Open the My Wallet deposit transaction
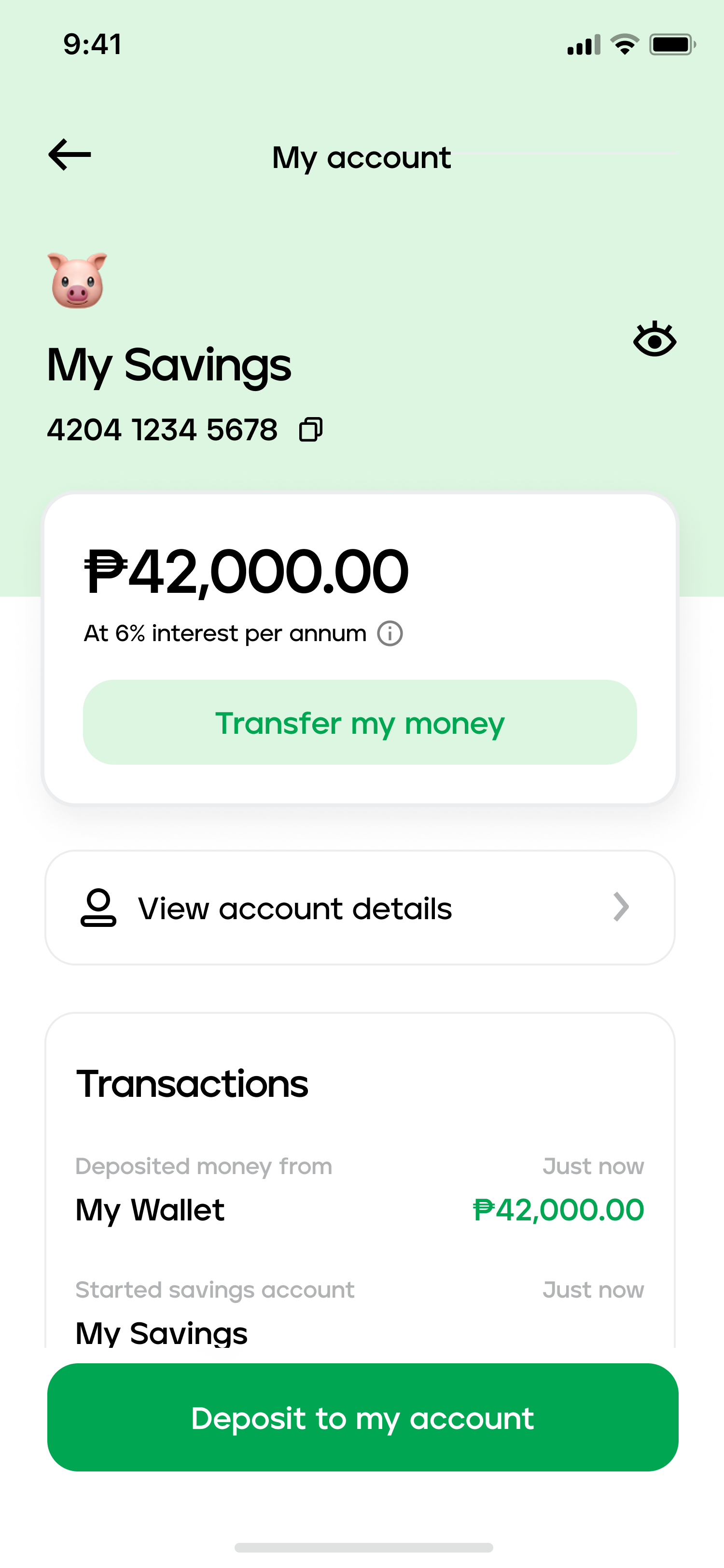This screenshot has width=724, height=1568. (x=360, y=1190)
